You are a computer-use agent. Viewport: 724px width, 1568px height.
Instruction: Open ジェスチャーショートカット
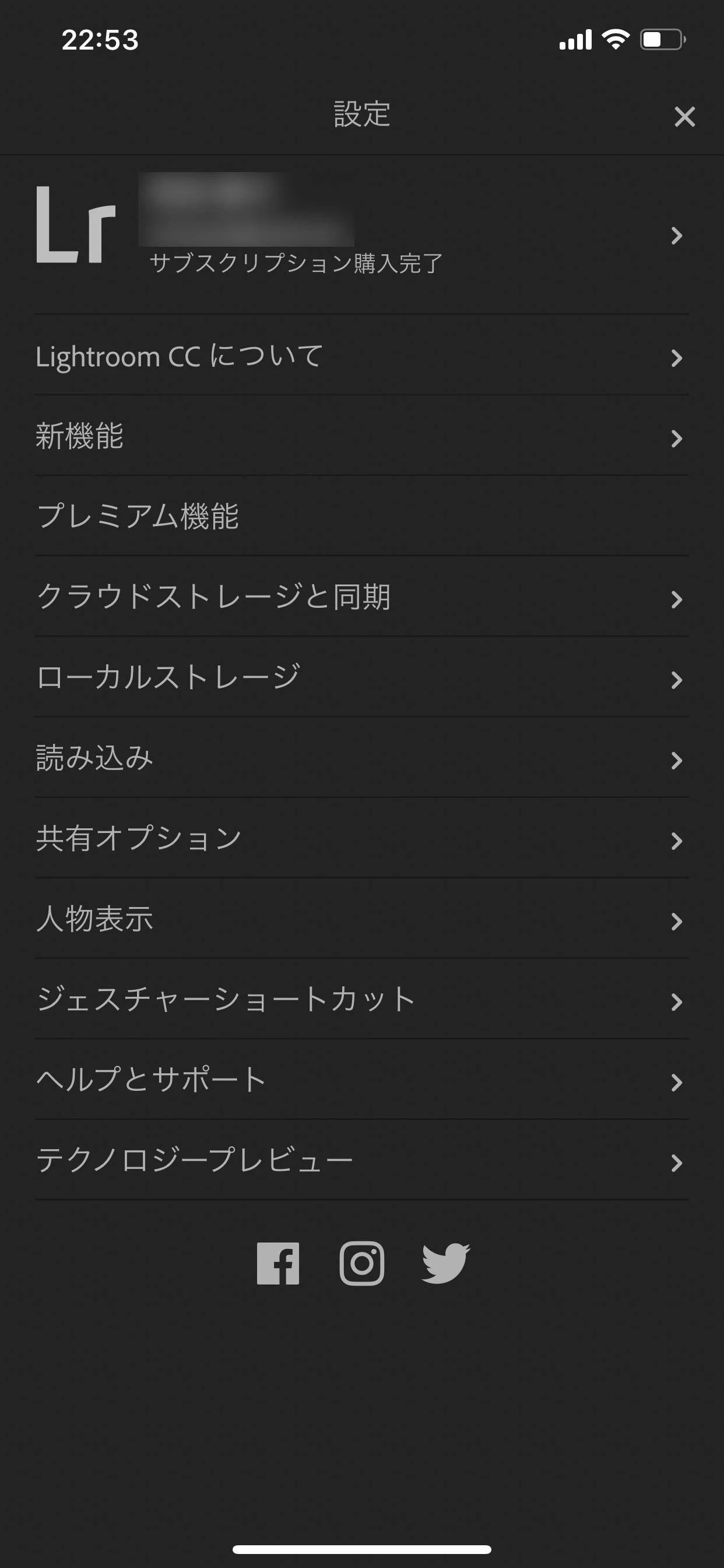pyautogui.click(x=361, y=1000)
